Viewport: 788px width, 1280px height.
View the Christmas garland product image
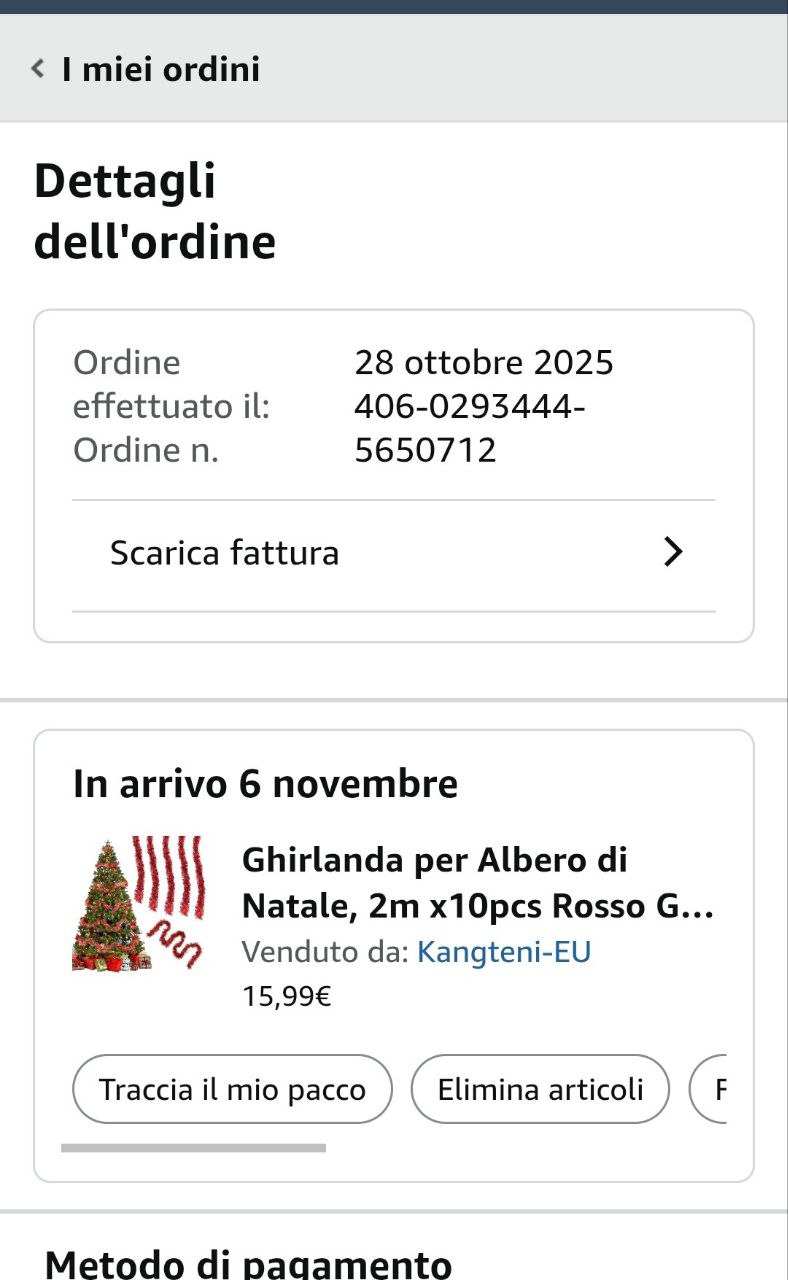[140, 904]
